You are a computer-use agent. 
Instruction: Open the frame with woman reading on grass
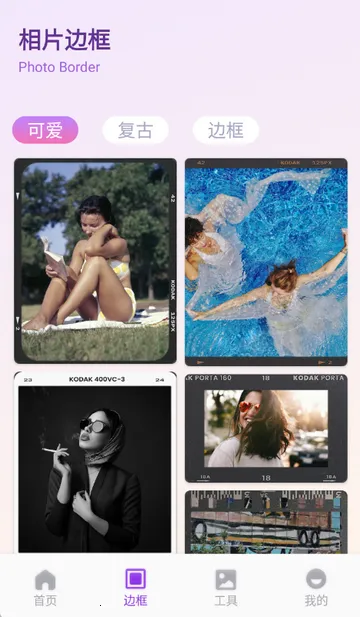(95, 261)
